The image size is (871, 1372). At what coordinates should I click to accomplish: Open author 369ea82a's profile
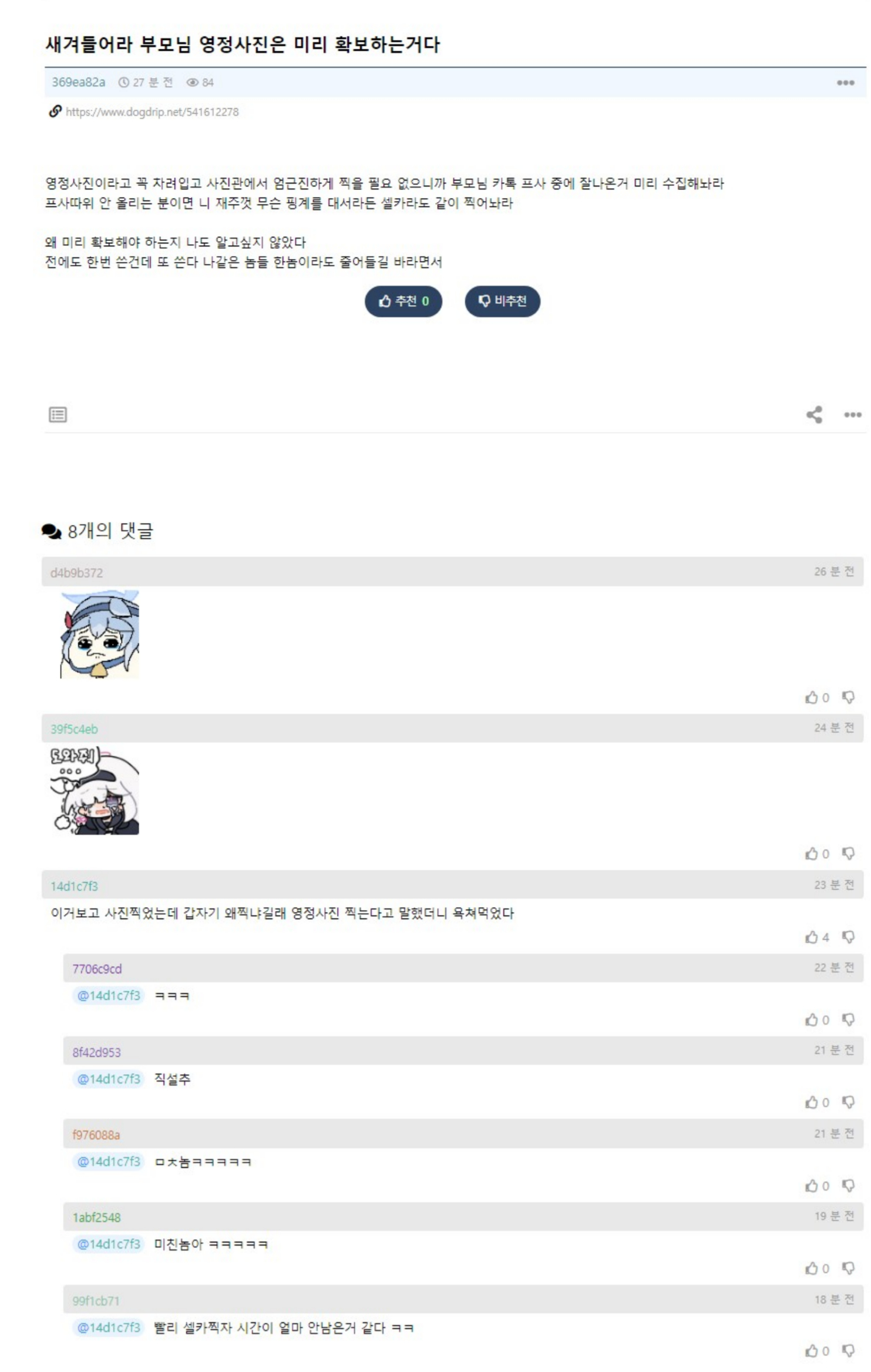click(78, 82)
